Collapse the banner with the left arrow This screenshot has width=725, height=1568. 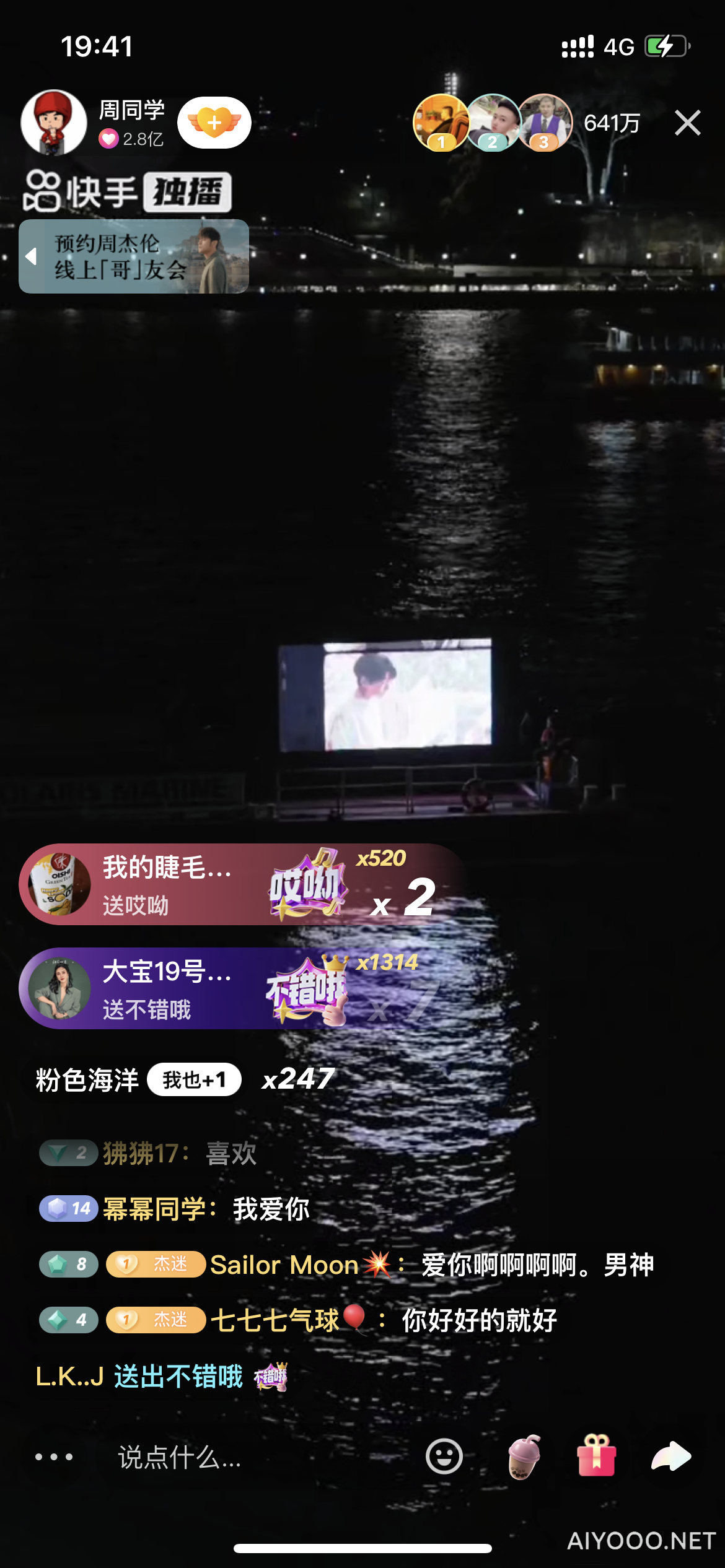point(31,256)
